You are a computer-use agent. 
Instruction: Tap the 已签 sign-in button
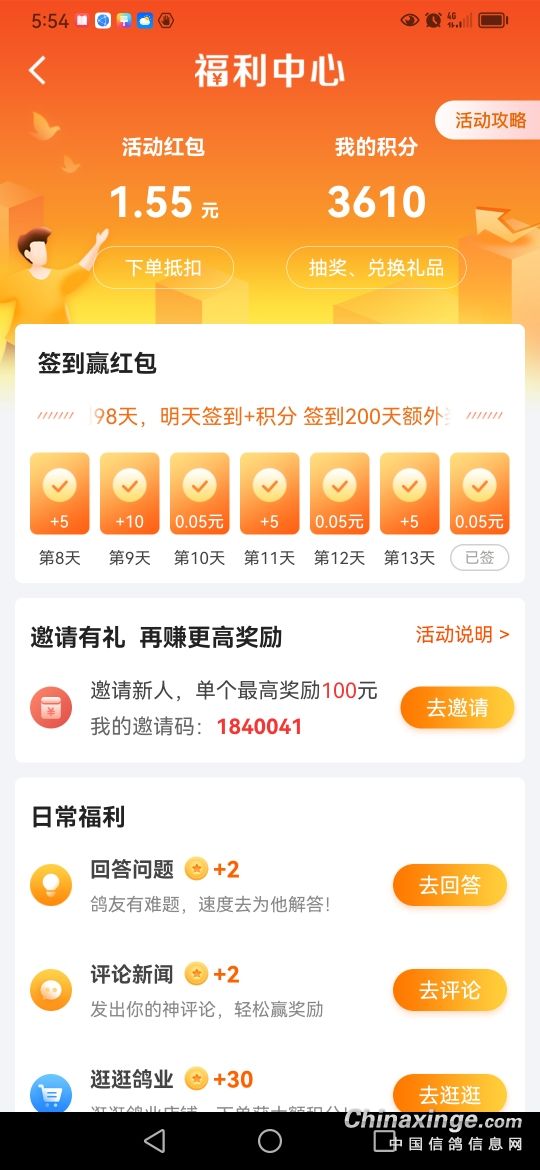click(x=480, y=557)
